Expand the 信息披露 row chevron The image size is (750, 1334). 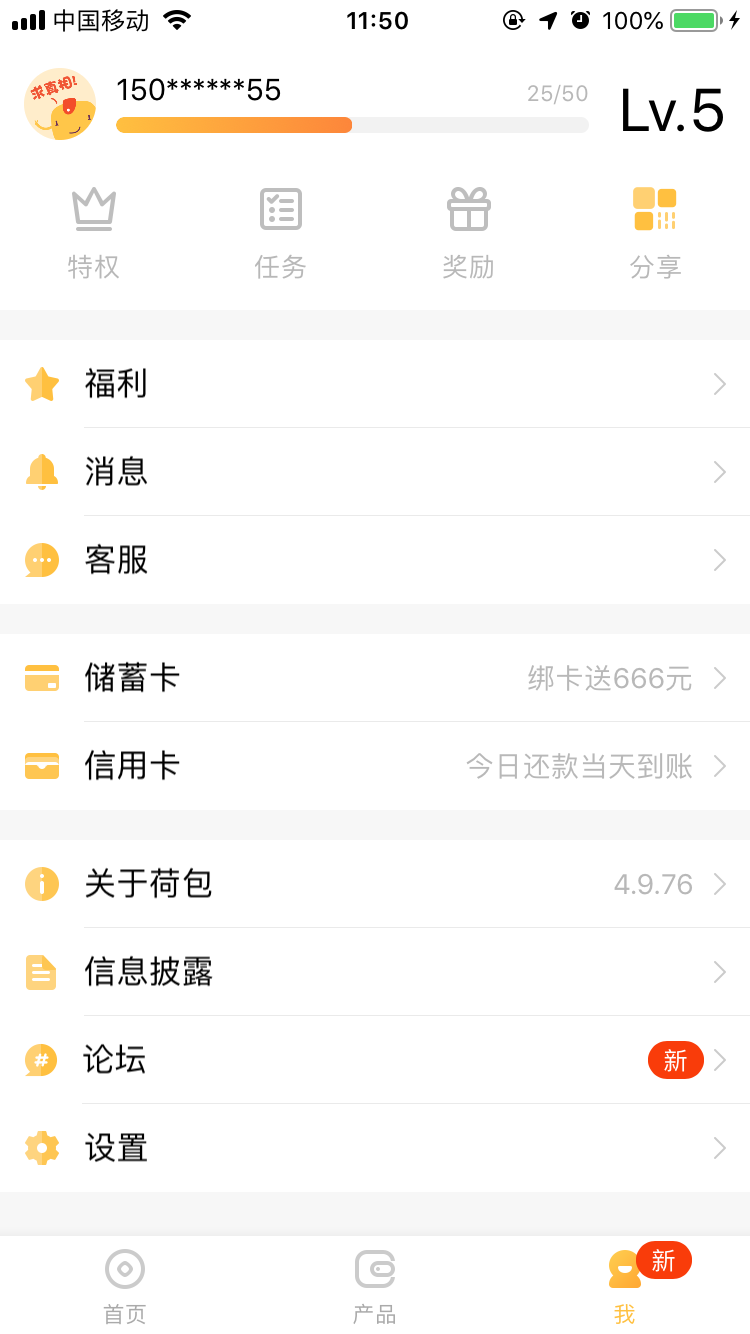pos(720,972)
